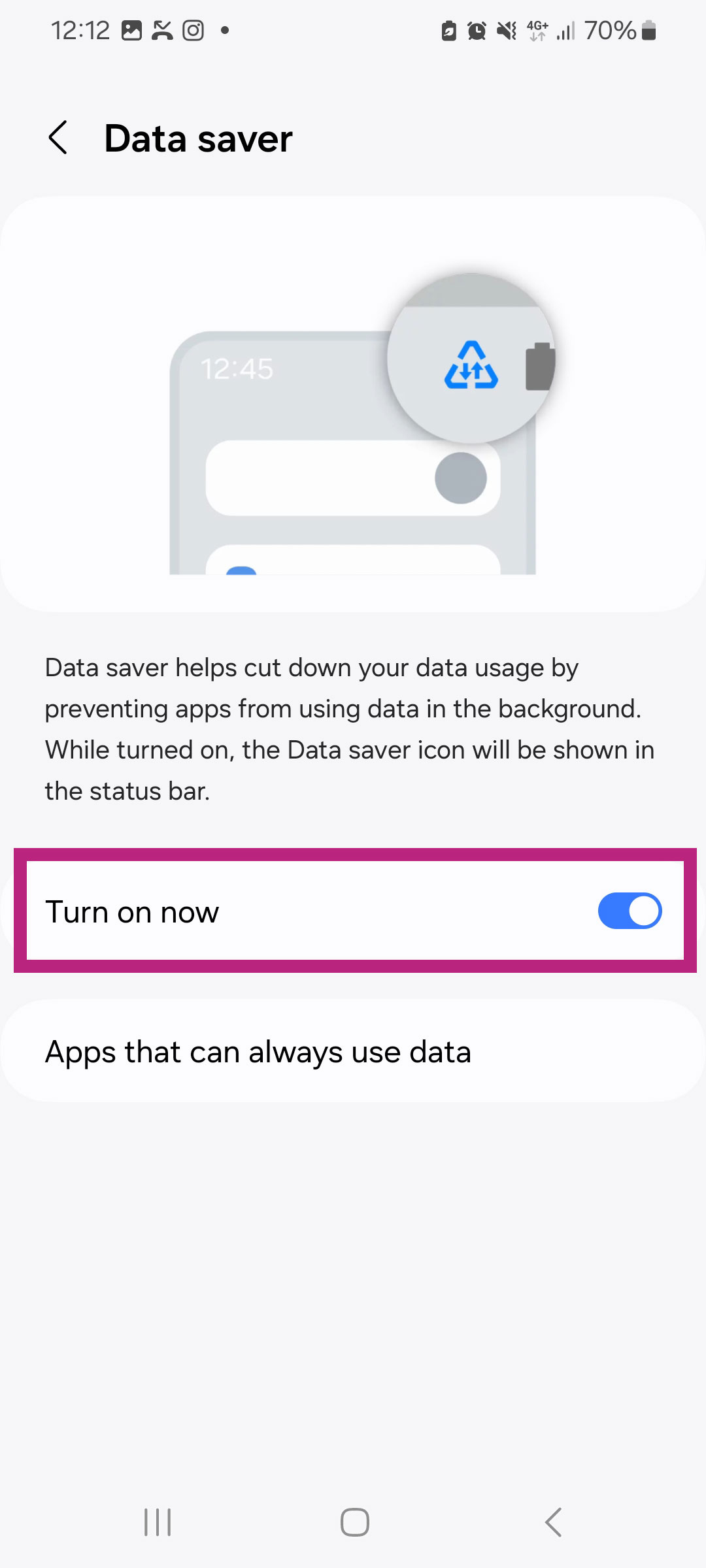
Task: Go back from the Data saver screen
Action: [x=58, y=138]
